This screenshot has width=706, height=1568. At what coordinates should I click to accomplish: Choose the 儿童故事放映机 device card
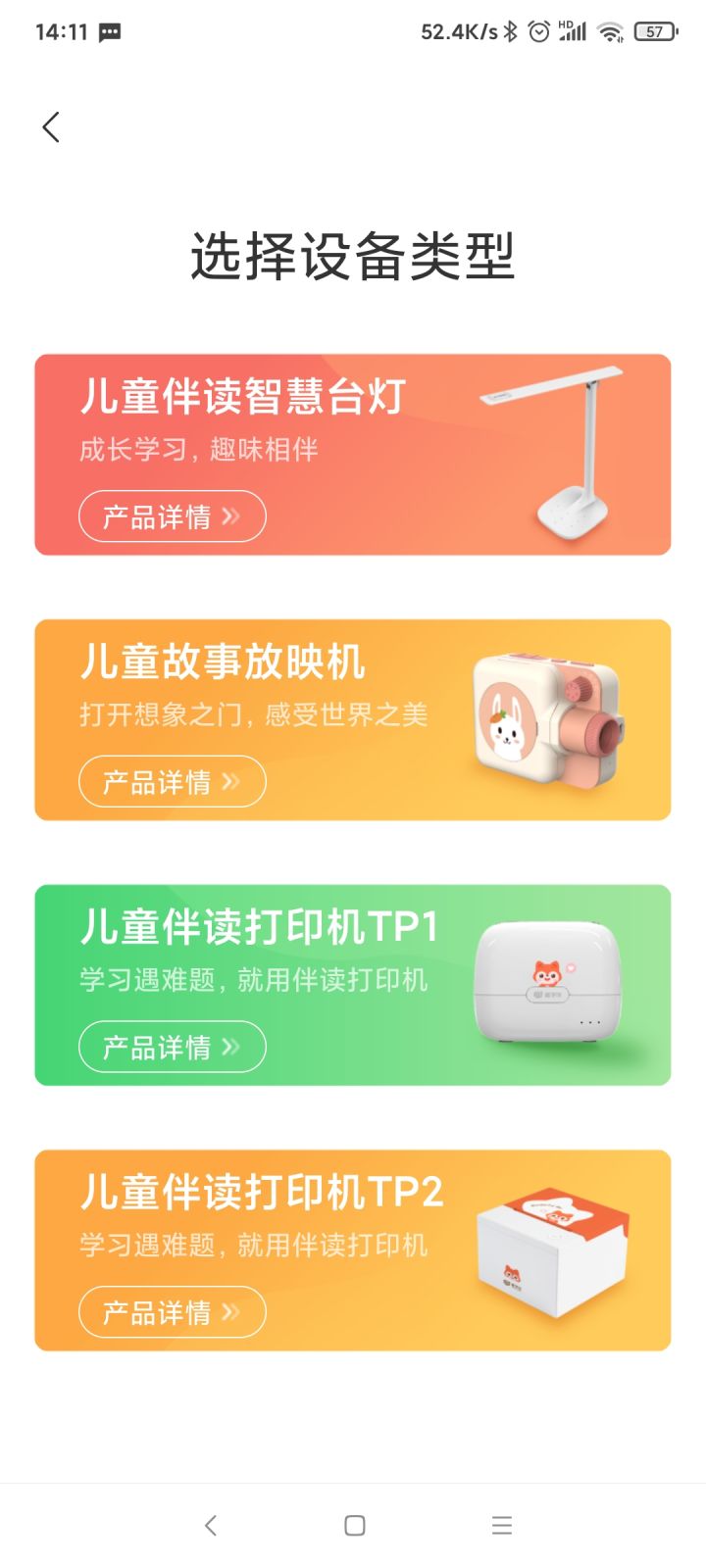click(x=353, y=720)
